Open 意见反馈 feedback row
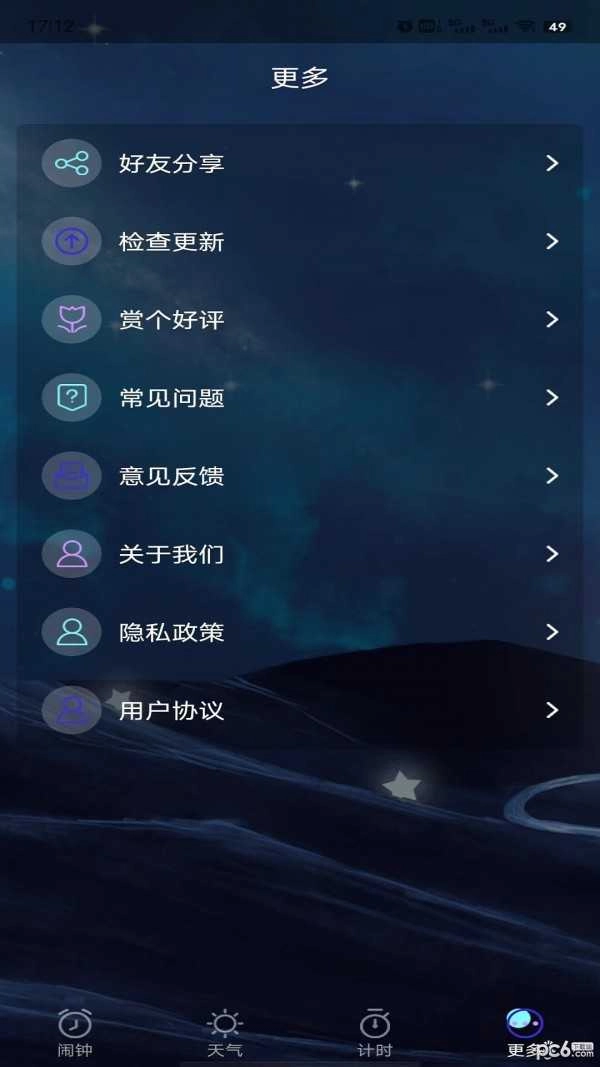Image resolution: width=600 pixels, height=1067 pixels. (x=300, y=476)
